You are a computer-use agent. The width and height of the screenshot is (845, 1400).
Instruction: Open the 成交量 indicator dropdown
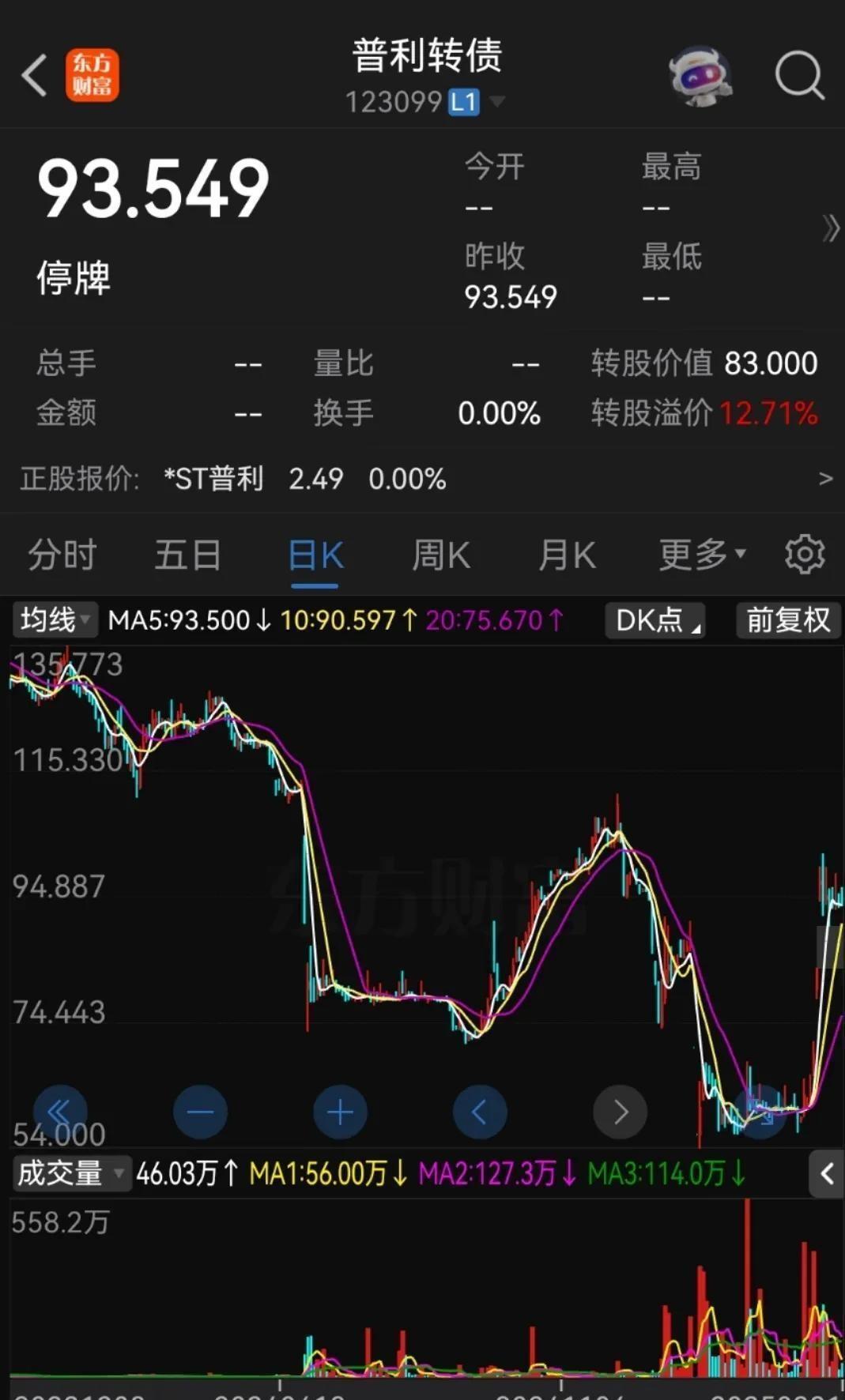(x=70, y=1173)
